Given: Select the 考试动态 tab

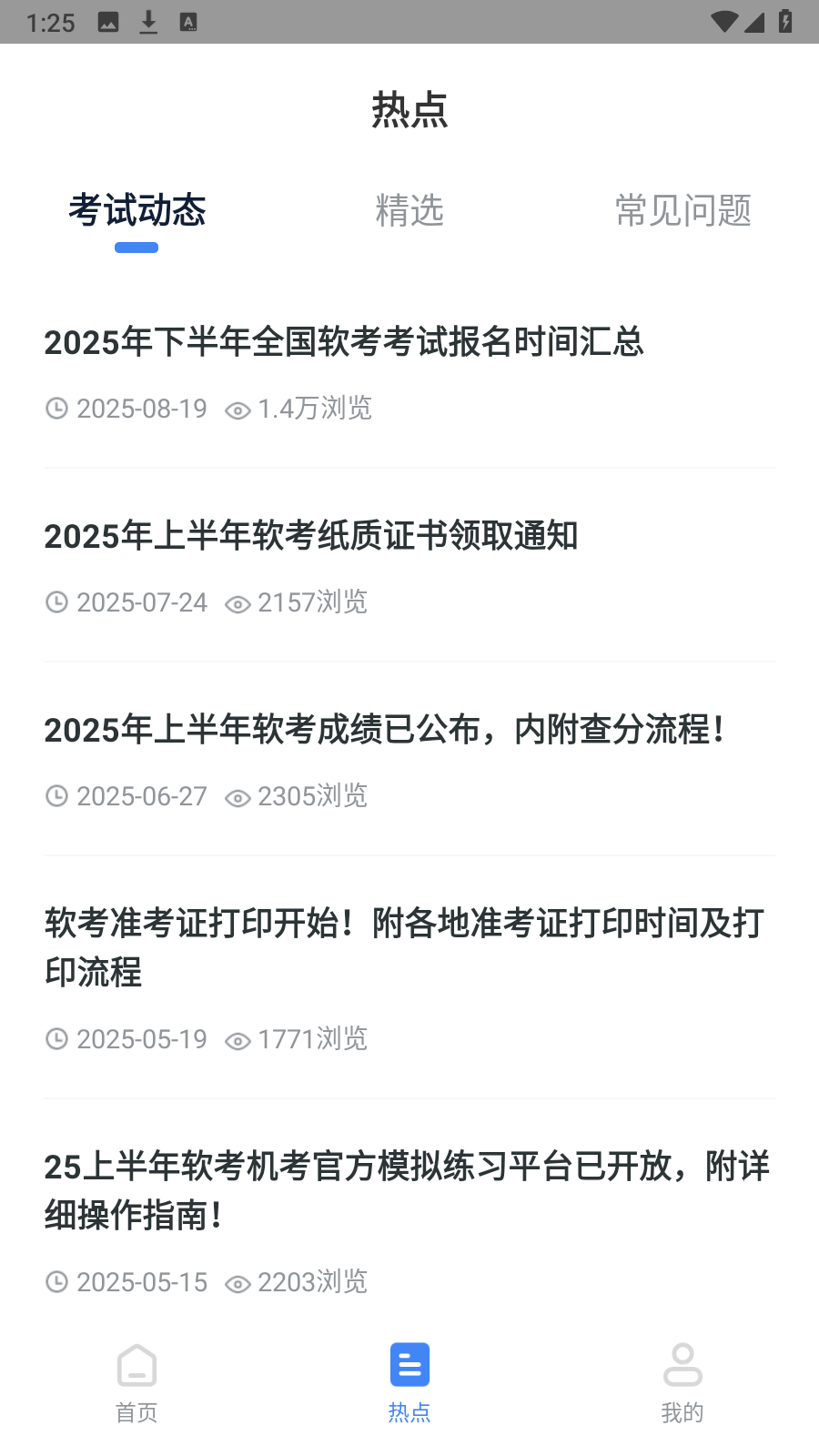Looking at the screenshot, I should (136, 211).
